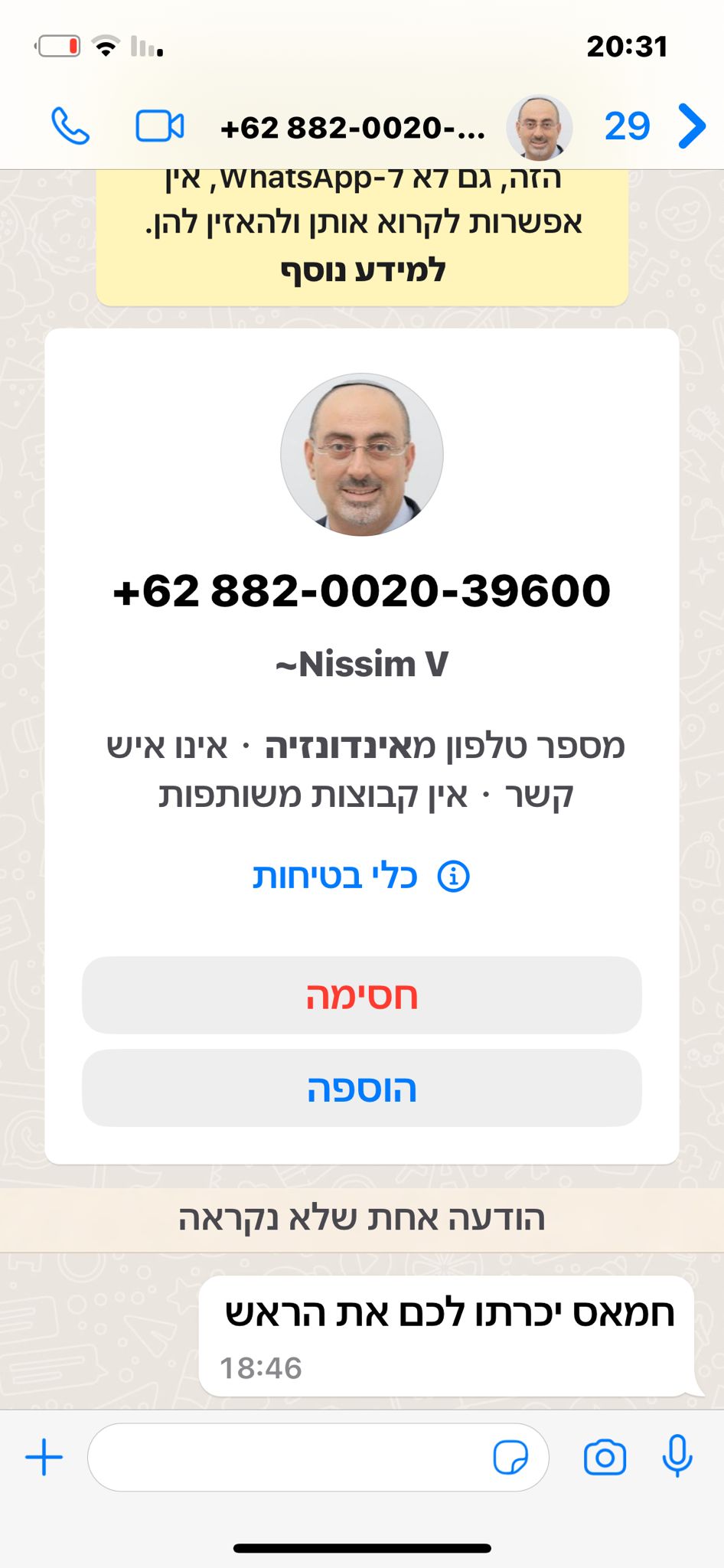The image size is (724, 1568).
Task: Start a video call with this number
Action: tap(159, 126)
